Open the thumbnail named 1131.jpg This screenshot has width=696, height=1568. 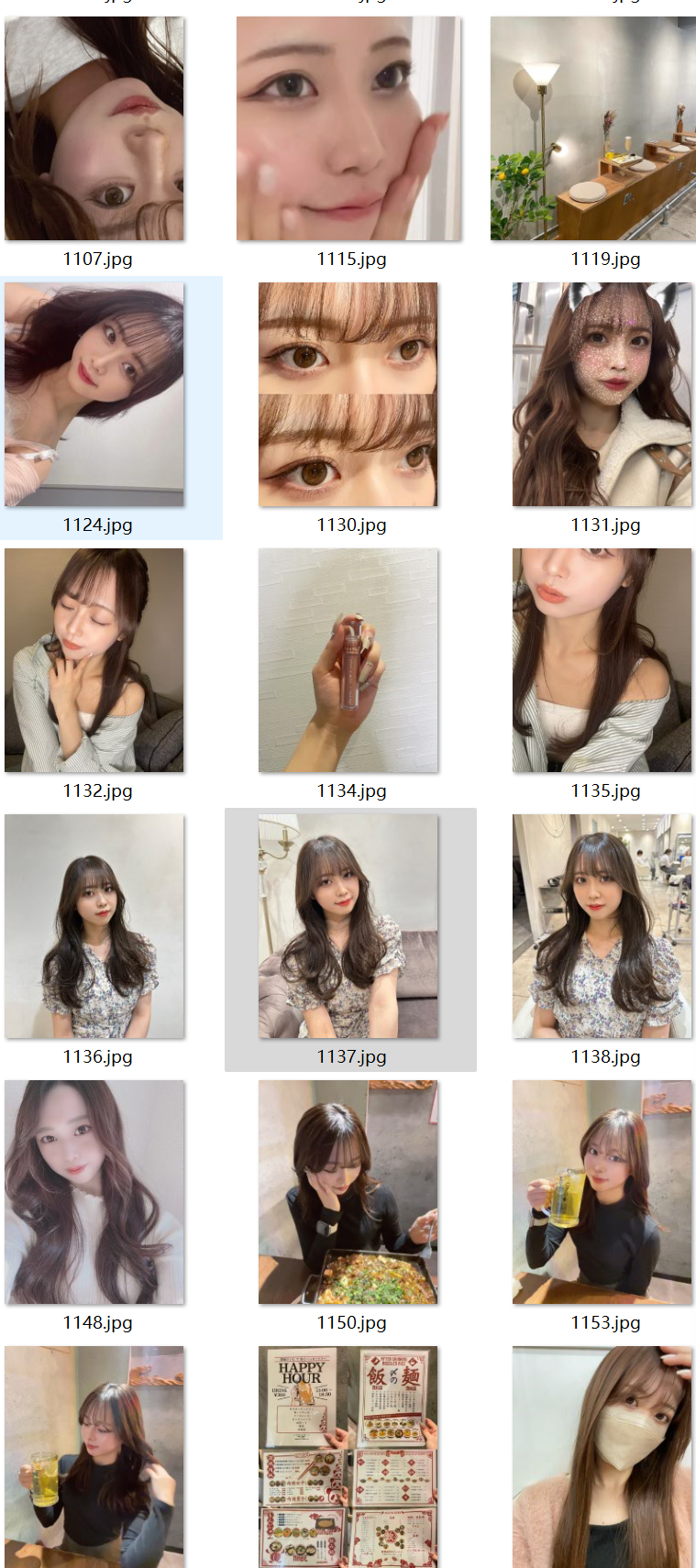602,394
